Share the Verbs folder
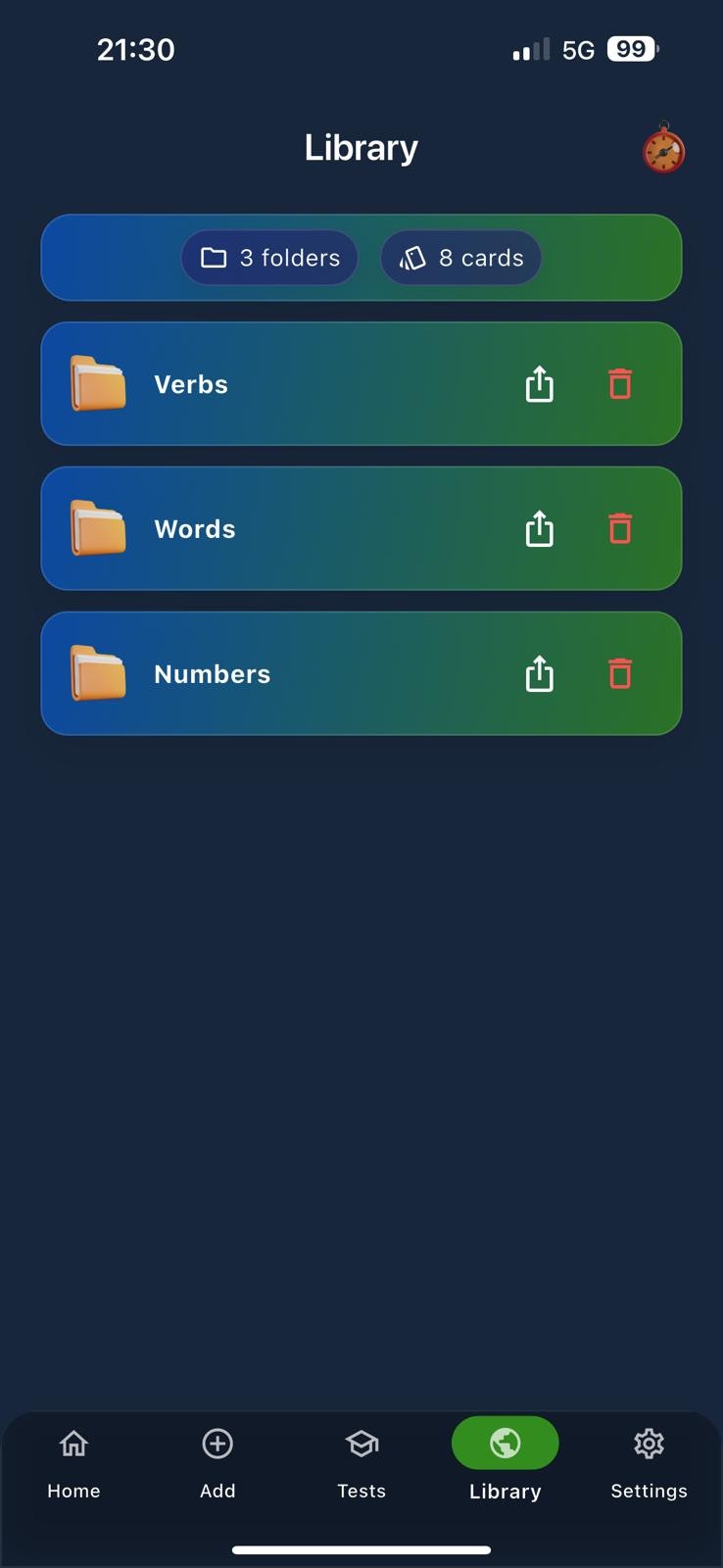723x1568 pixels. [539, 384]
